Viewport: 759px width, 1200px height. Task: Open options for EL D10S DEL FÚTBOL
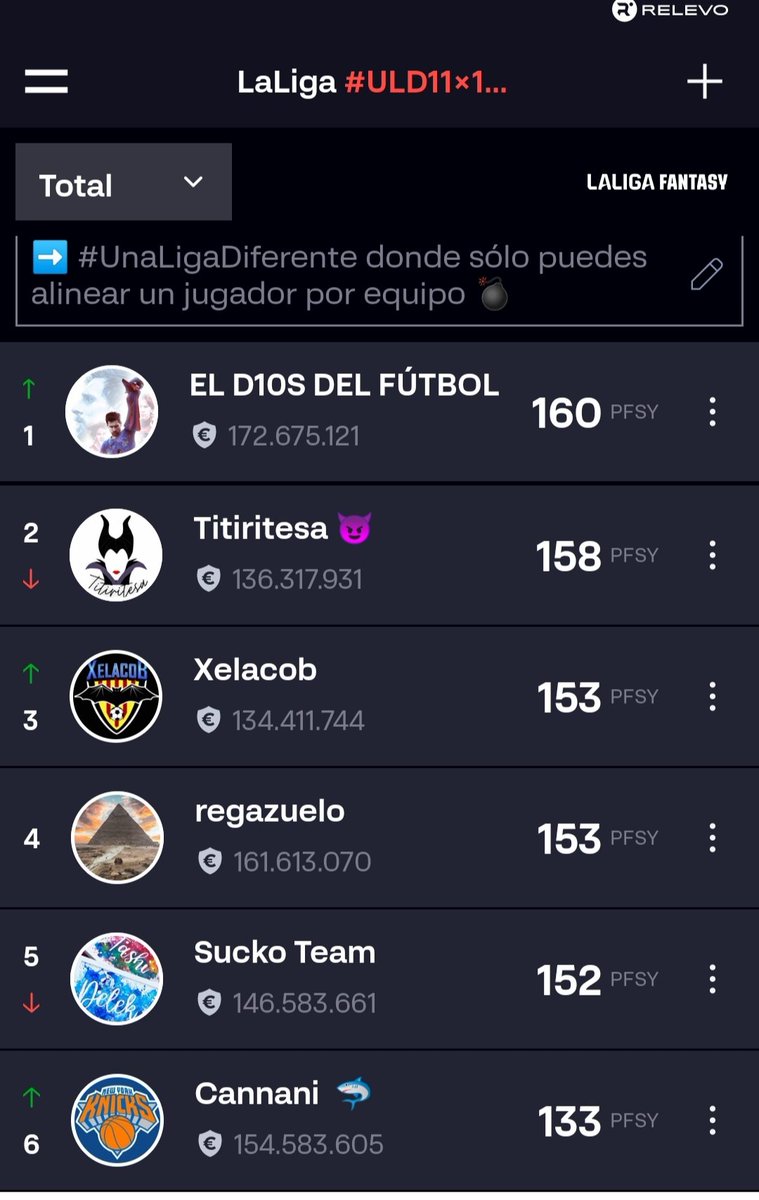click(712, 412)
